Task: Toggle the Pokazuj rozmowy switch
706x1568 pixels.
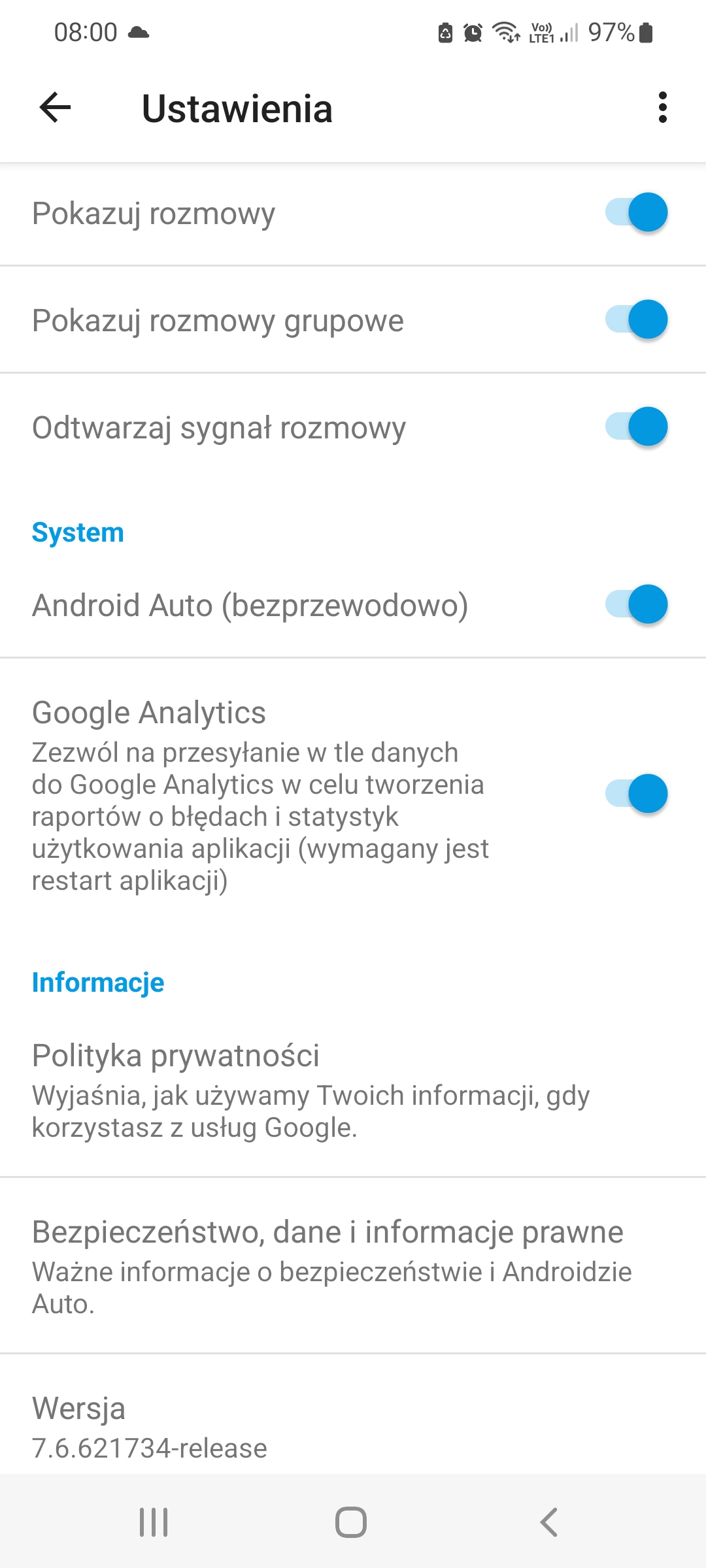Action: pos(636,213)
